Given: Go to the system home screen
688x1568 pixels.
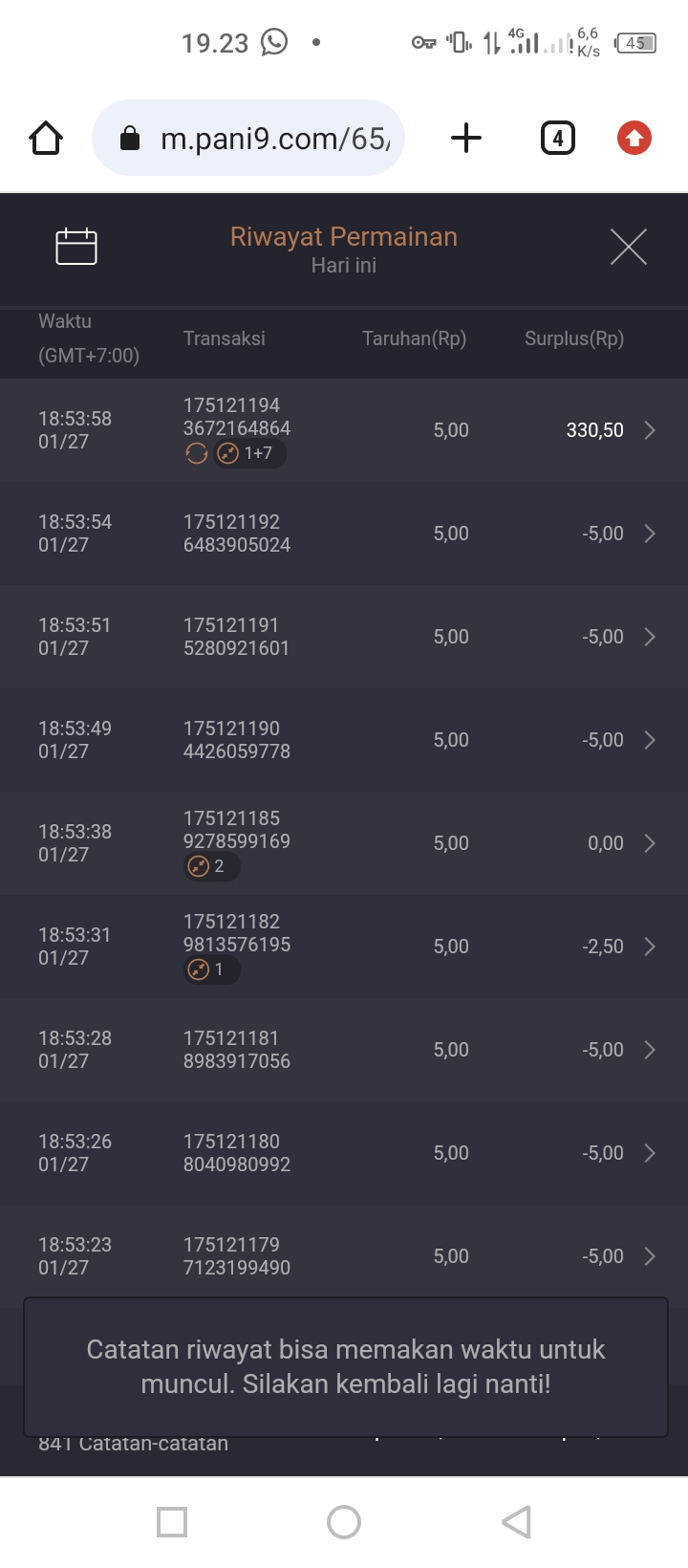Looking at the screenshot, I should pyautogui.click(x=344, y=1521).
